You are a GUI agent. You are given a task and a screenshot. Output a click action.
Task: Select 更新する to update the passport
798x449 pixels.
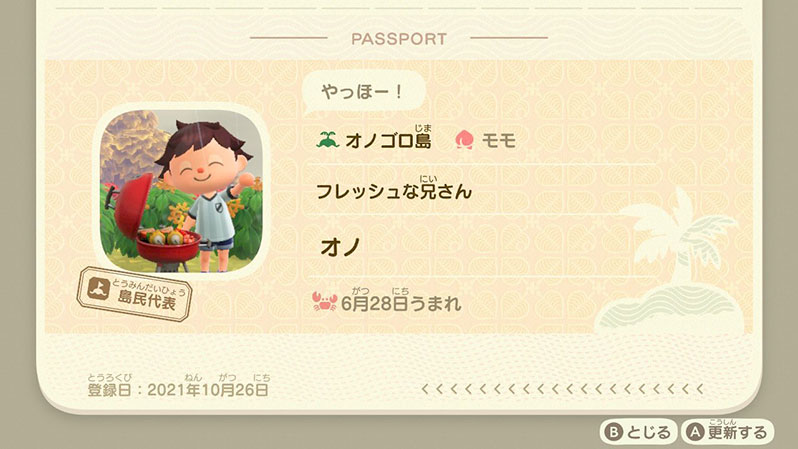point(728,432)
